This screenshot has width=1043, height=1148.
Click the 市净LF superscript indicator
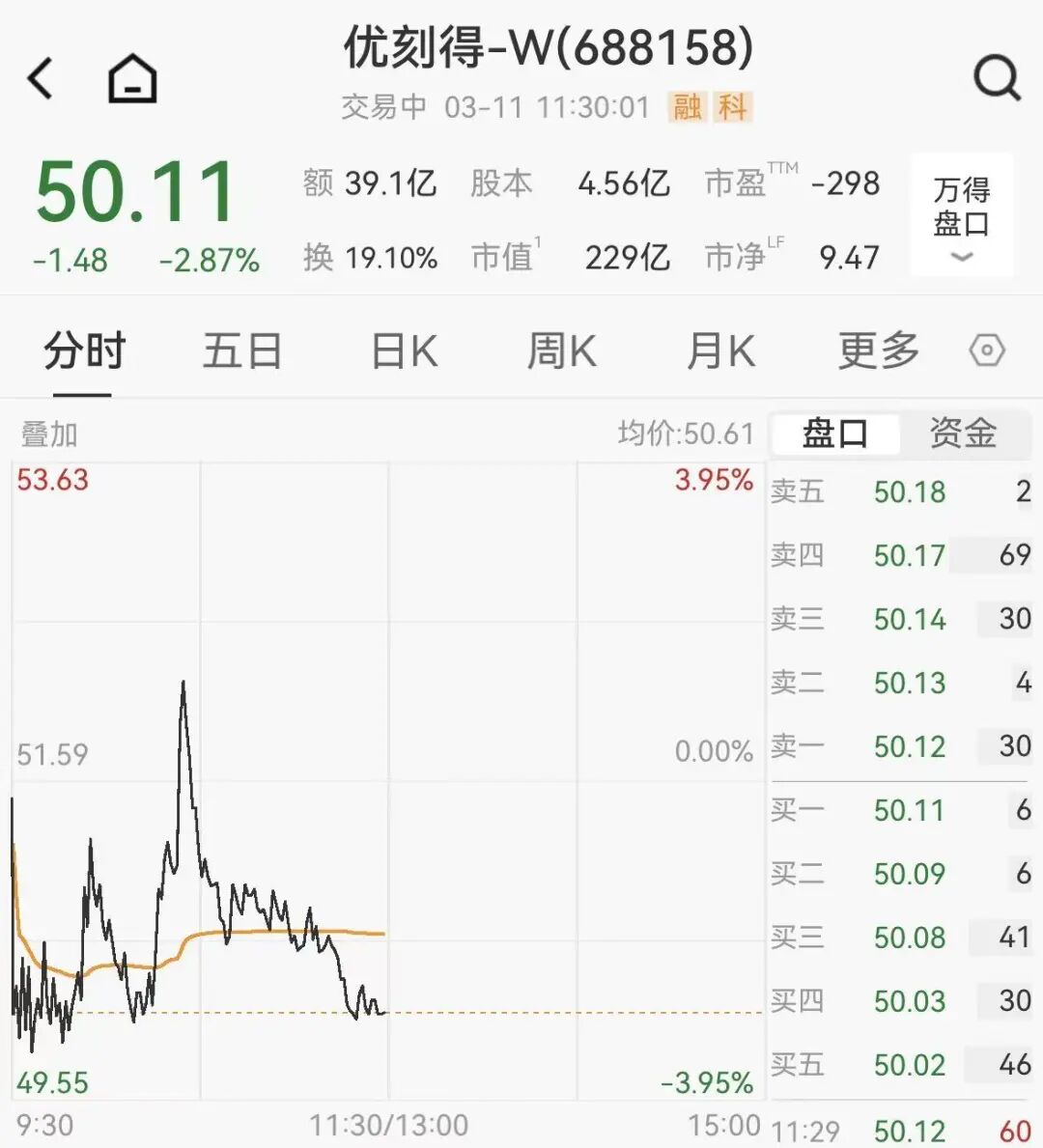click(x=775, y=243)
